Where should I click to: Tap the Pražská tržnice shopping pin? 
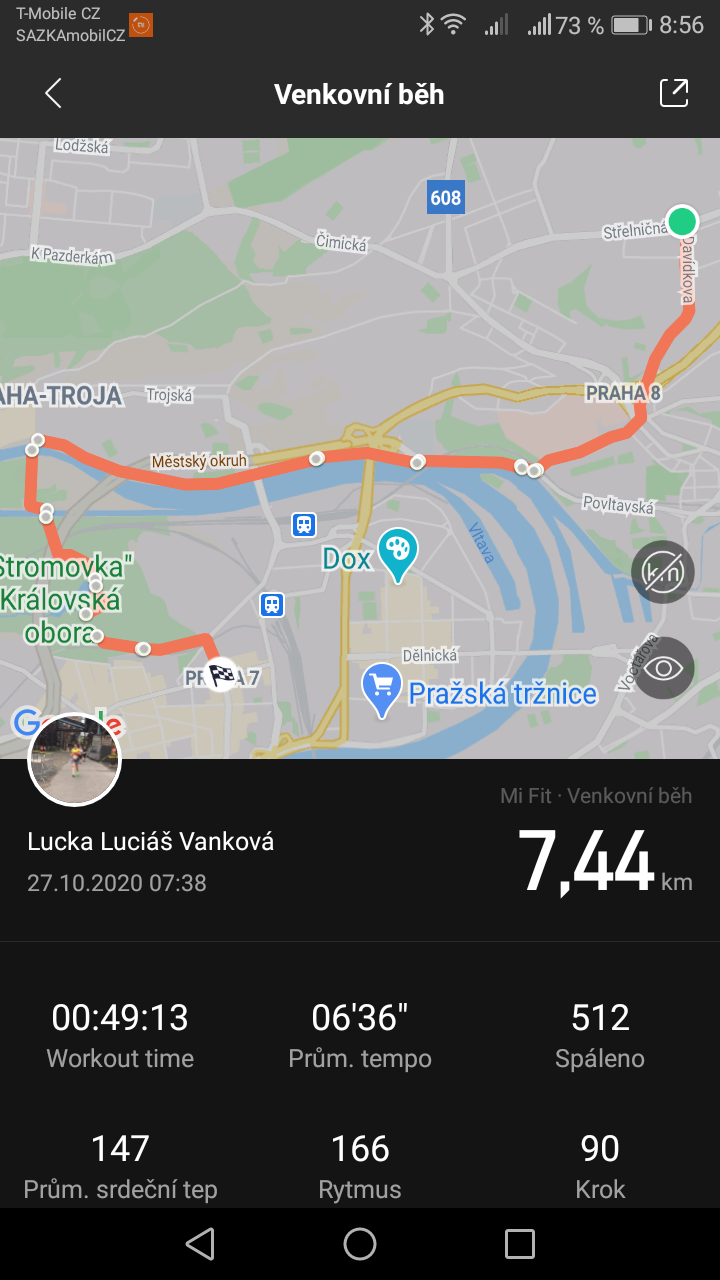[381, 690]
